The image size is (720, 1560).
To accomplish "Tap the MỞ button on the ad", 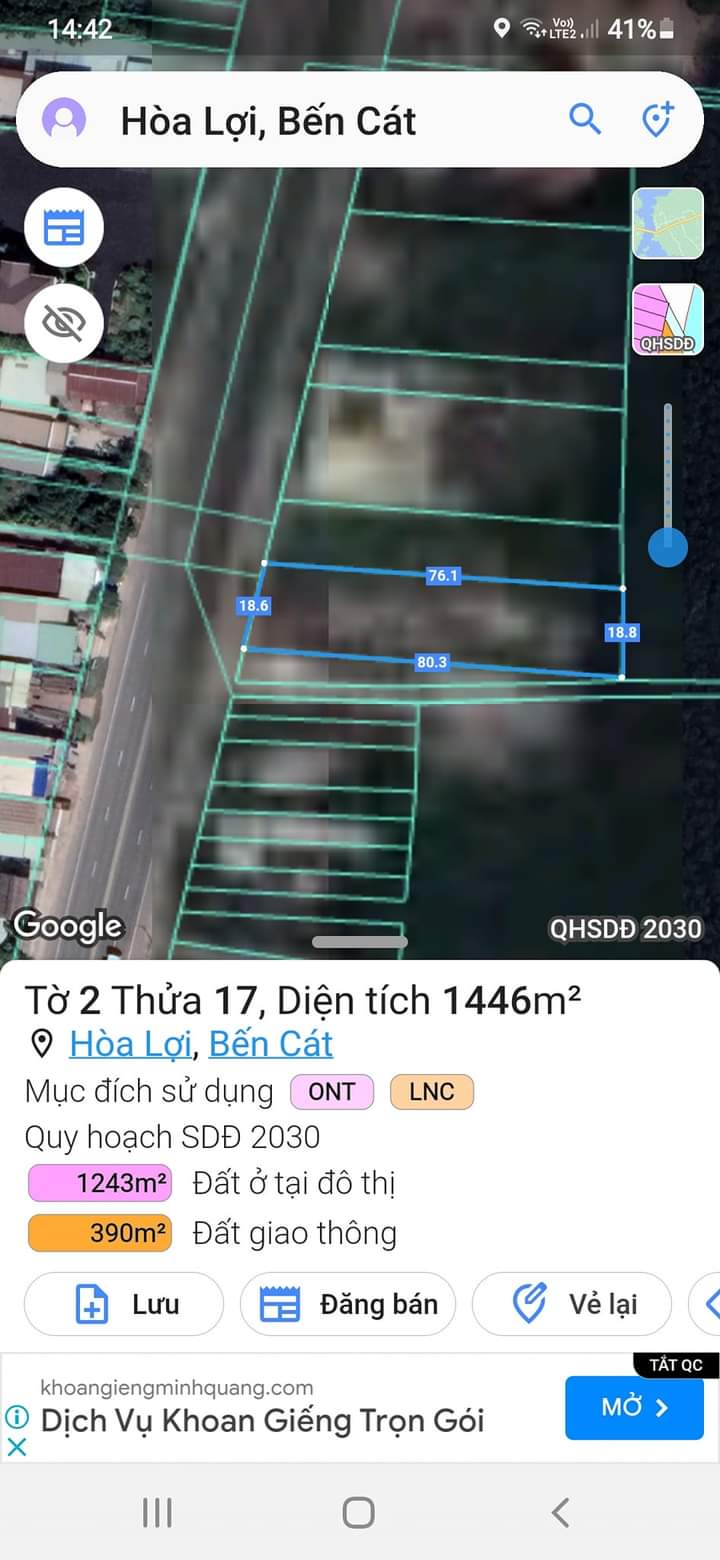I will coord(634,1408).
